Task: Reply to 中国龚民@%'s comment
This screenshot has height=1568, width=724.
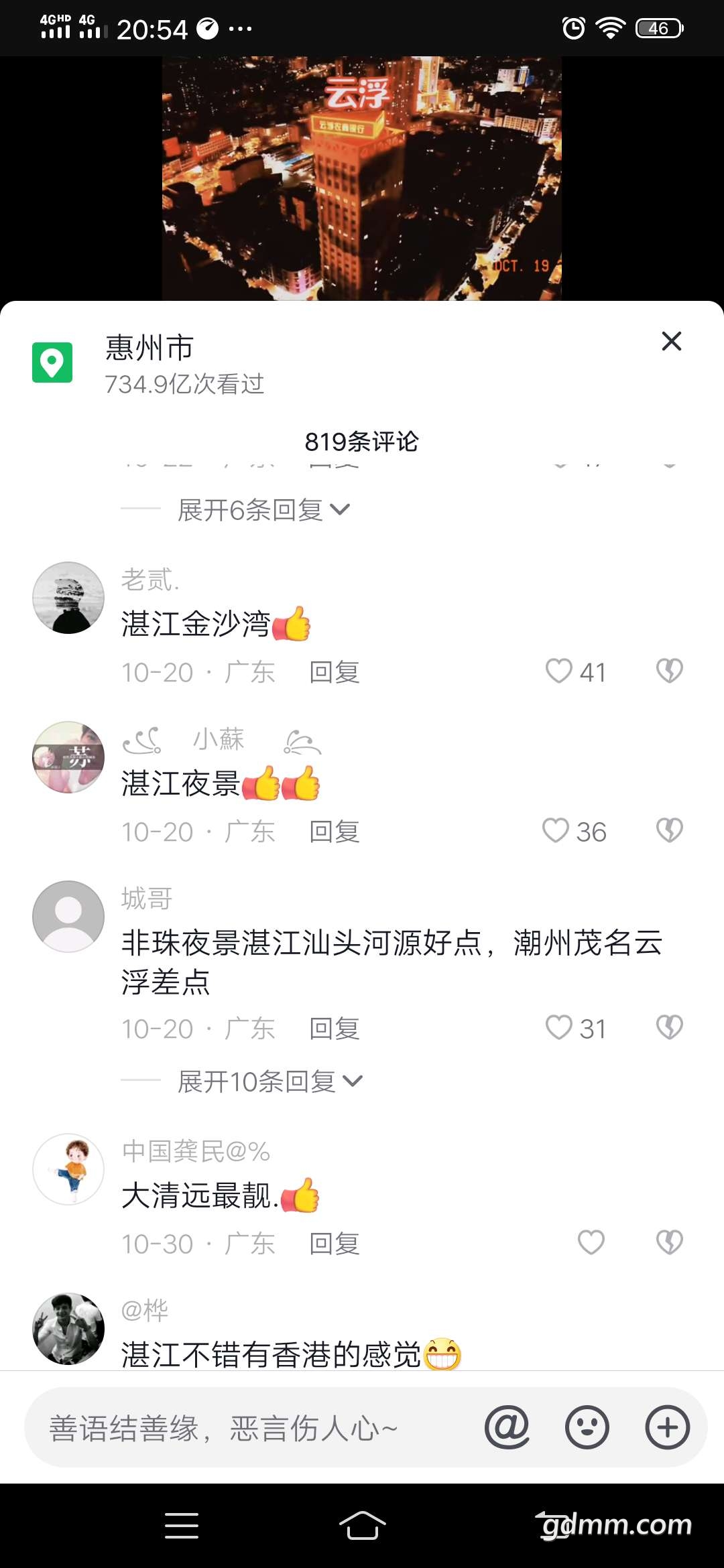Action: point(335,1244)
